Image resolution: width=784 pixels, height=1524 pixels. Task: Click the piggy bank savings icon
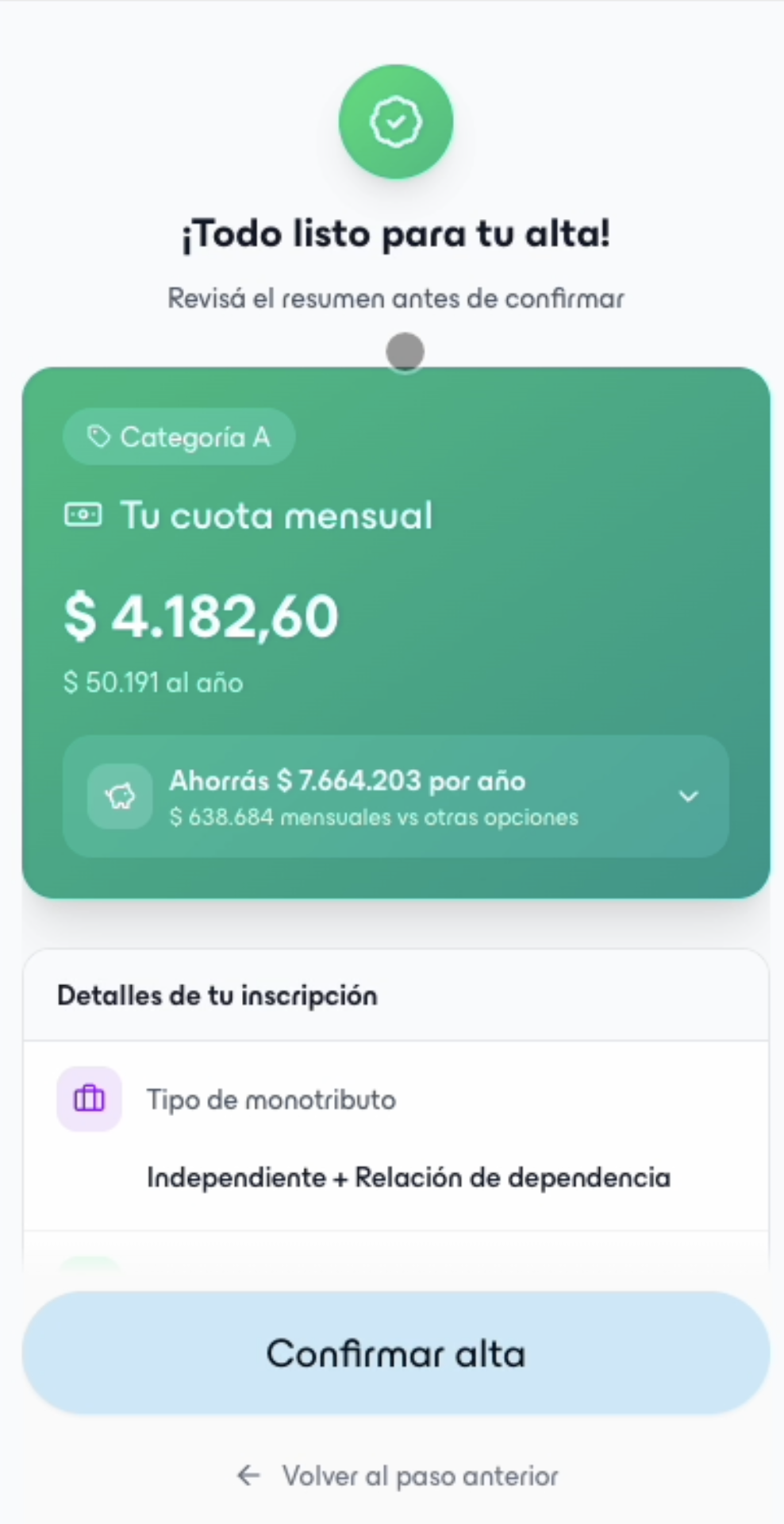coord(120,796)
